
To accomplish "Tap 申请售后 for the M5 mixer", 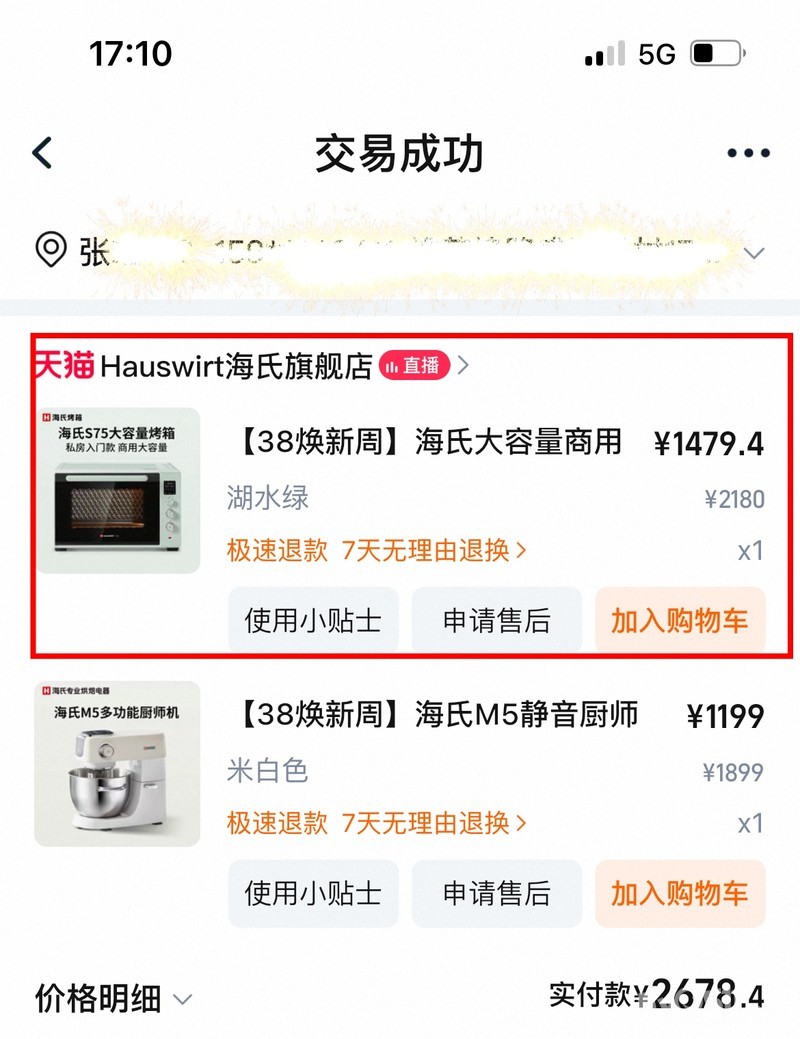I will [497, 893].
